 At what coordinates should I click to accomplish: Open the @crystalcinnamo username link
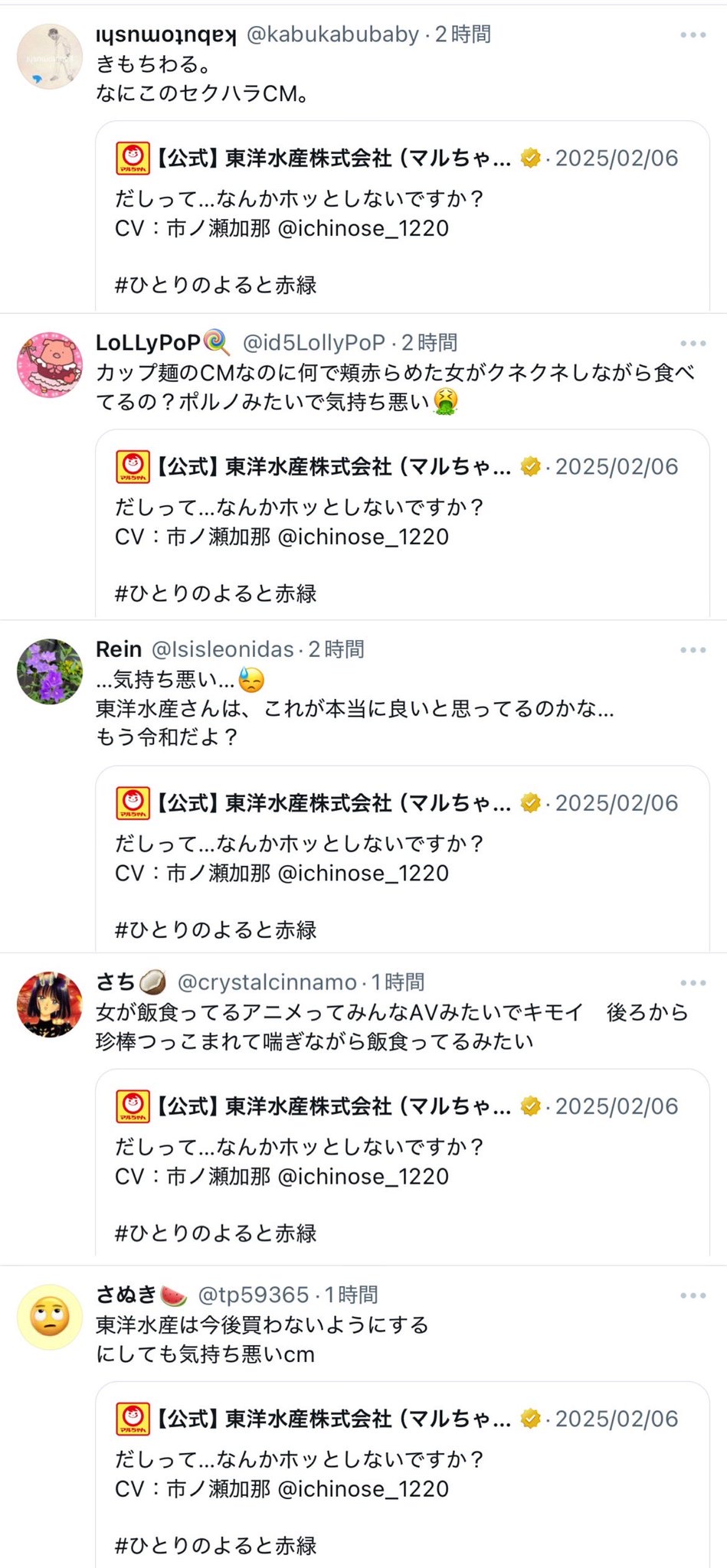point(267,982)
